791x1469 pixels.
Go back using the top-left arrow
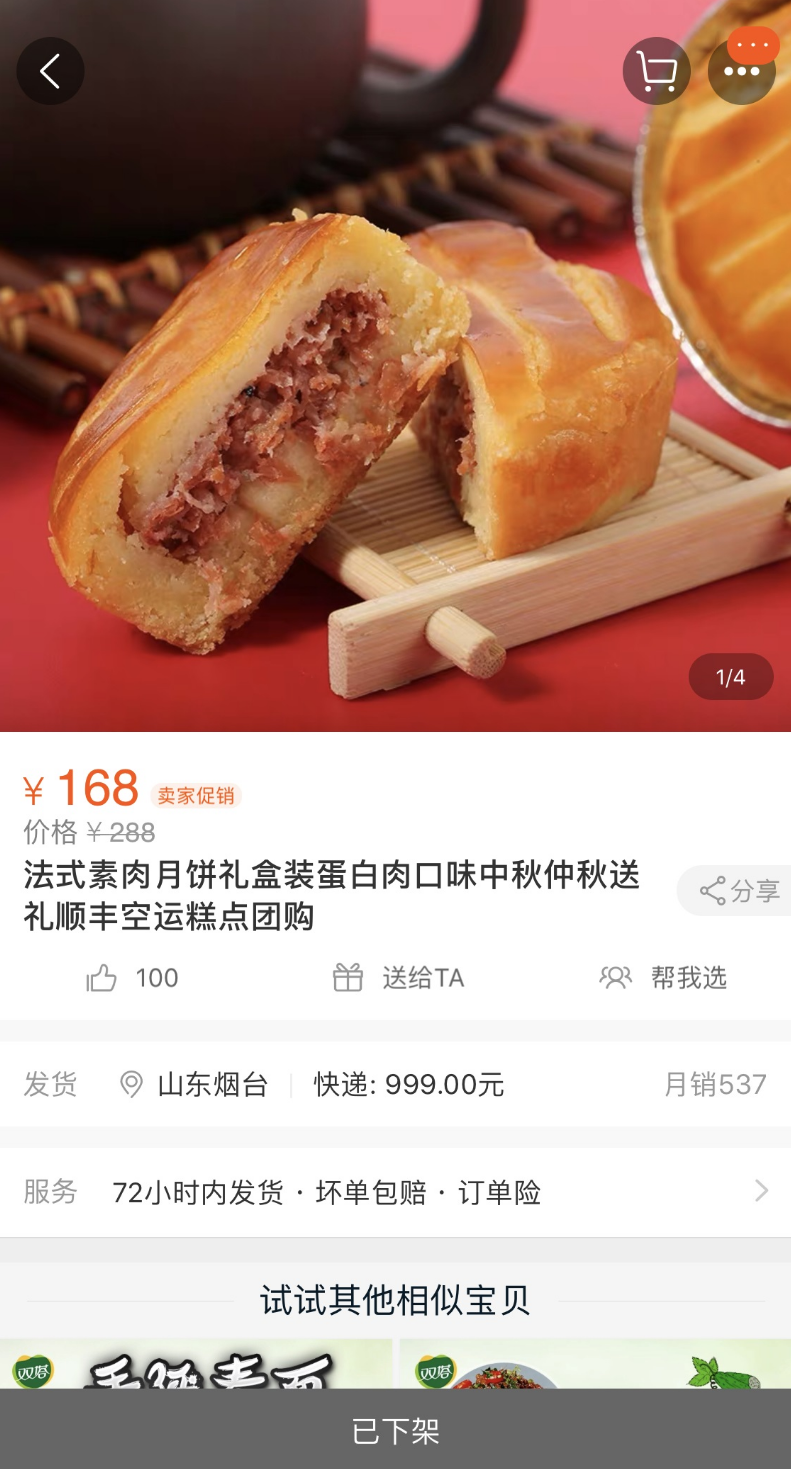[50, 71]
